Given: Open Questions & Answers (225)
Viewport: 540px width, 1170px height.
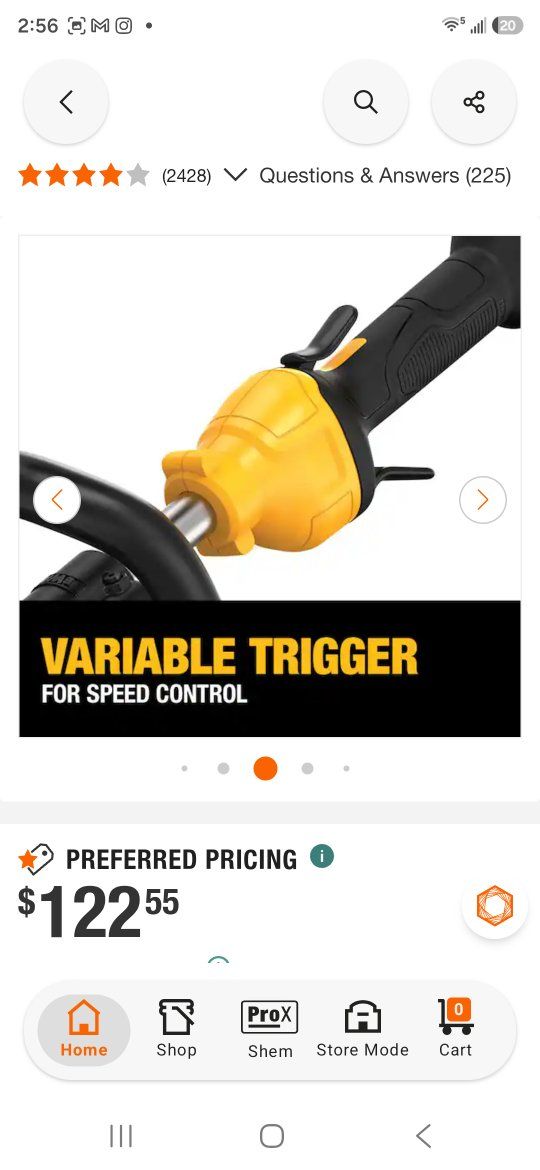Looking at the screenshot, I should [x=385, y=175].
